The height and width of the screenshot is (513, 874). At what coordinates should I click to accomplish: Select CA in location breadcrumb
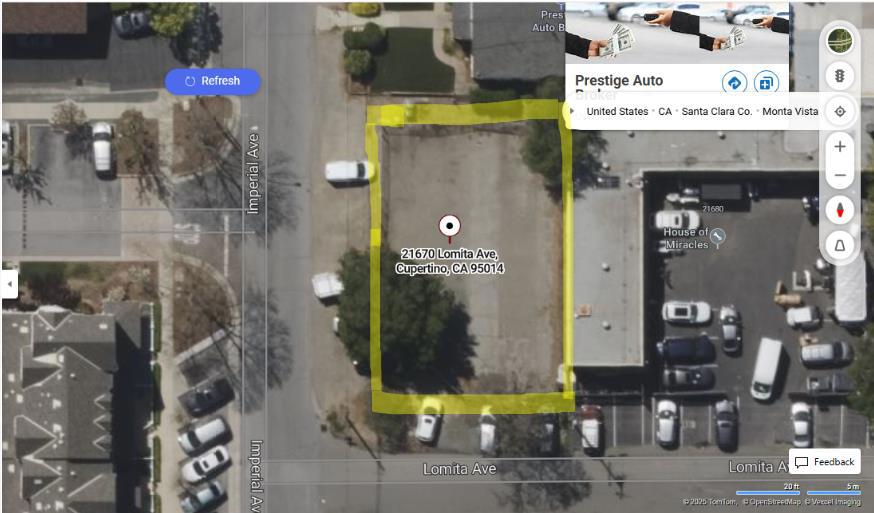click(665, 111)
